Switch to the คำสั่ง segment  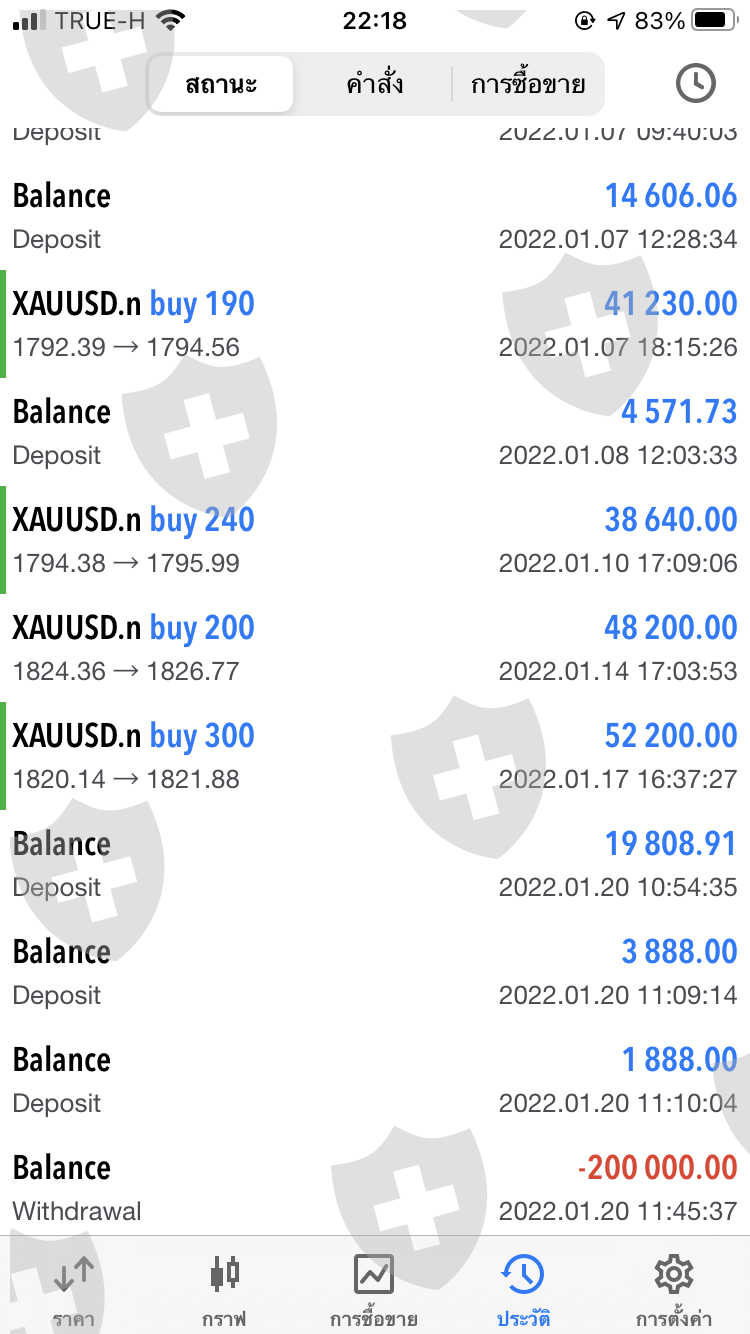tap(375, 84)
